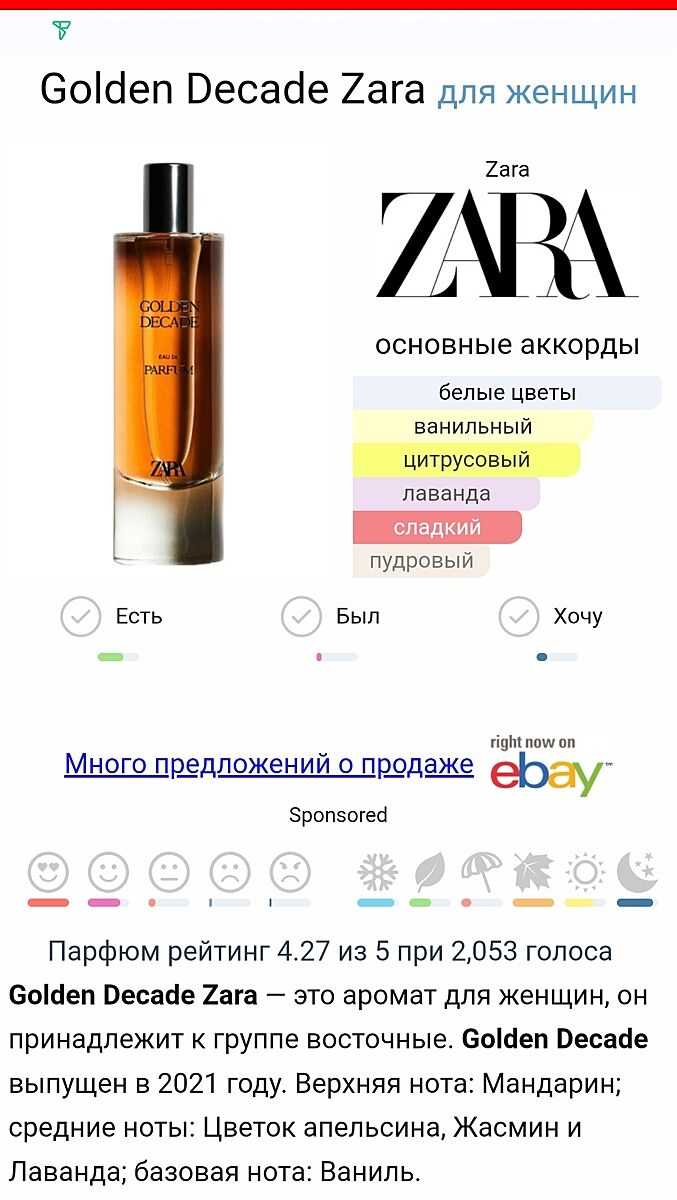Vote for night with the moon icon

(x=636, y=872)
